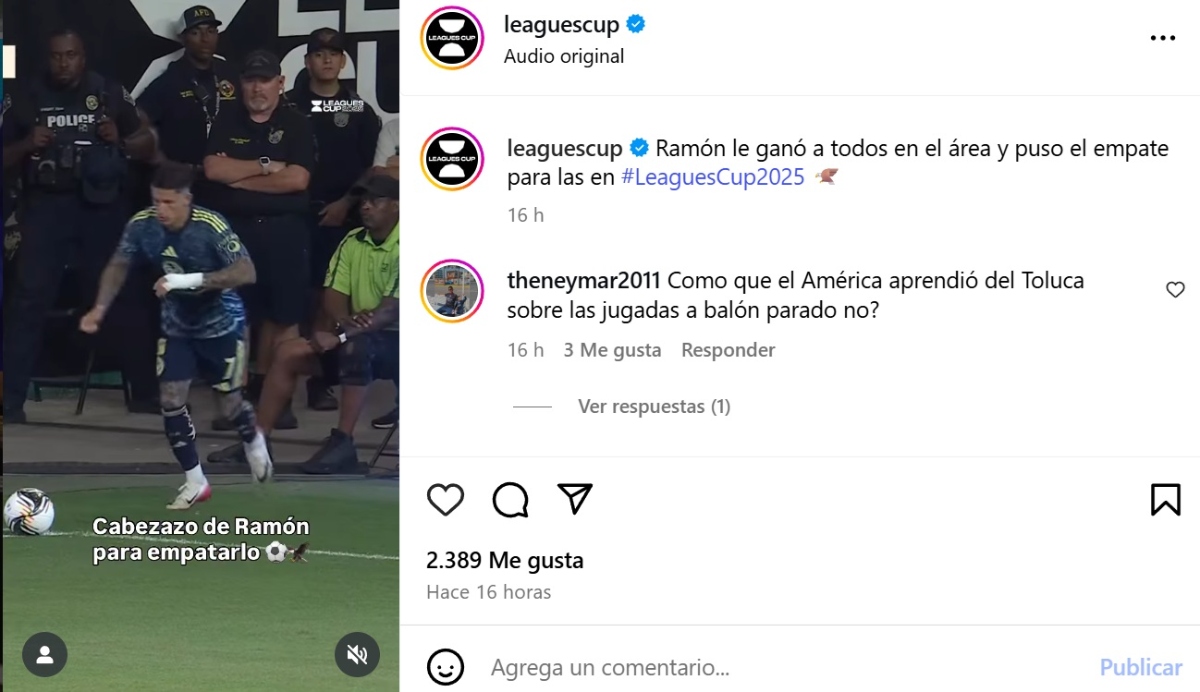Open leaguescup profile from header username
1200x692 pixels.
pyautogui.click(x=561, y=25)
